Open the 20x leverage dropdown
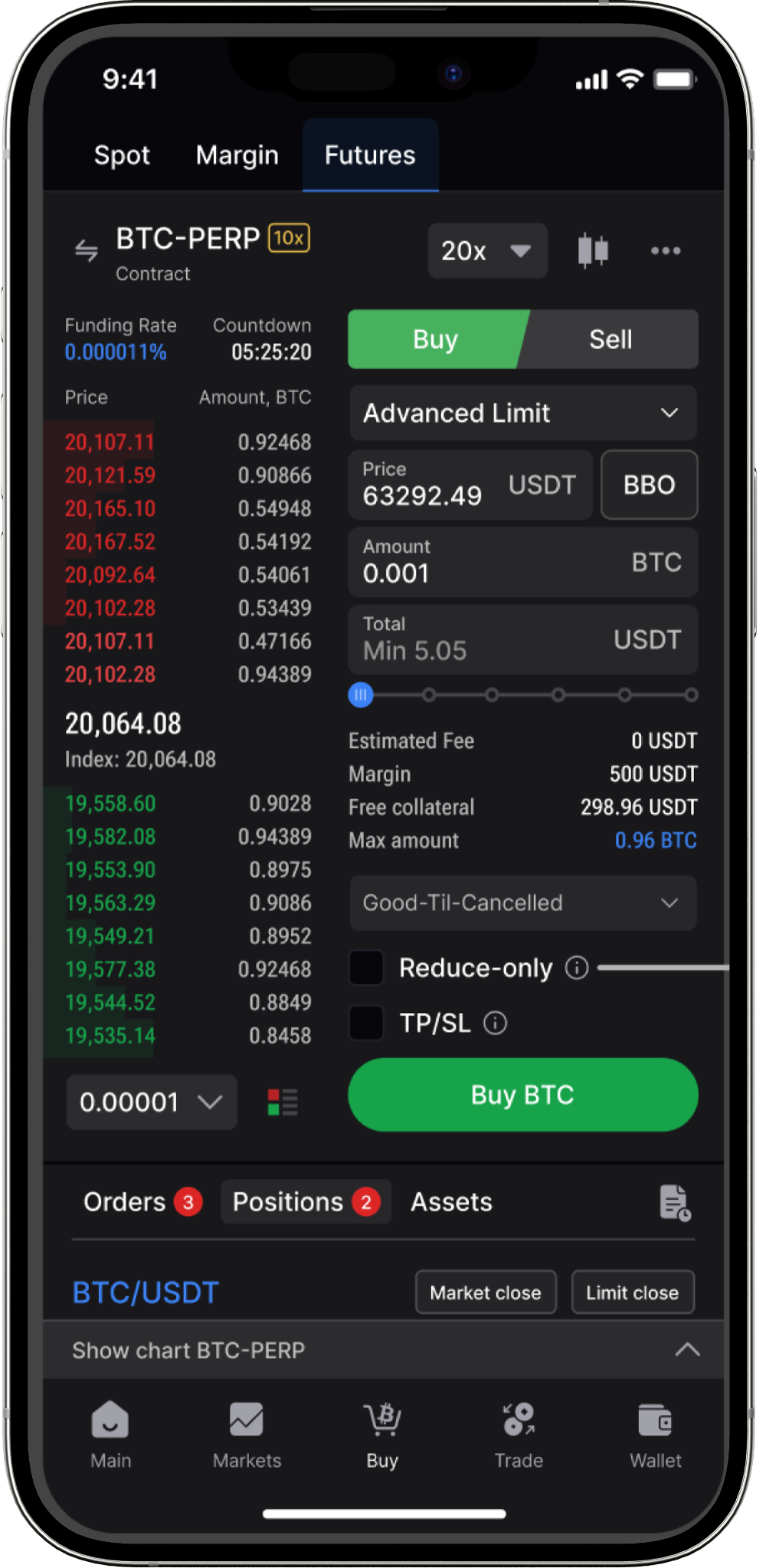Viewport: 766px width, 1568px height. (487, 250)
